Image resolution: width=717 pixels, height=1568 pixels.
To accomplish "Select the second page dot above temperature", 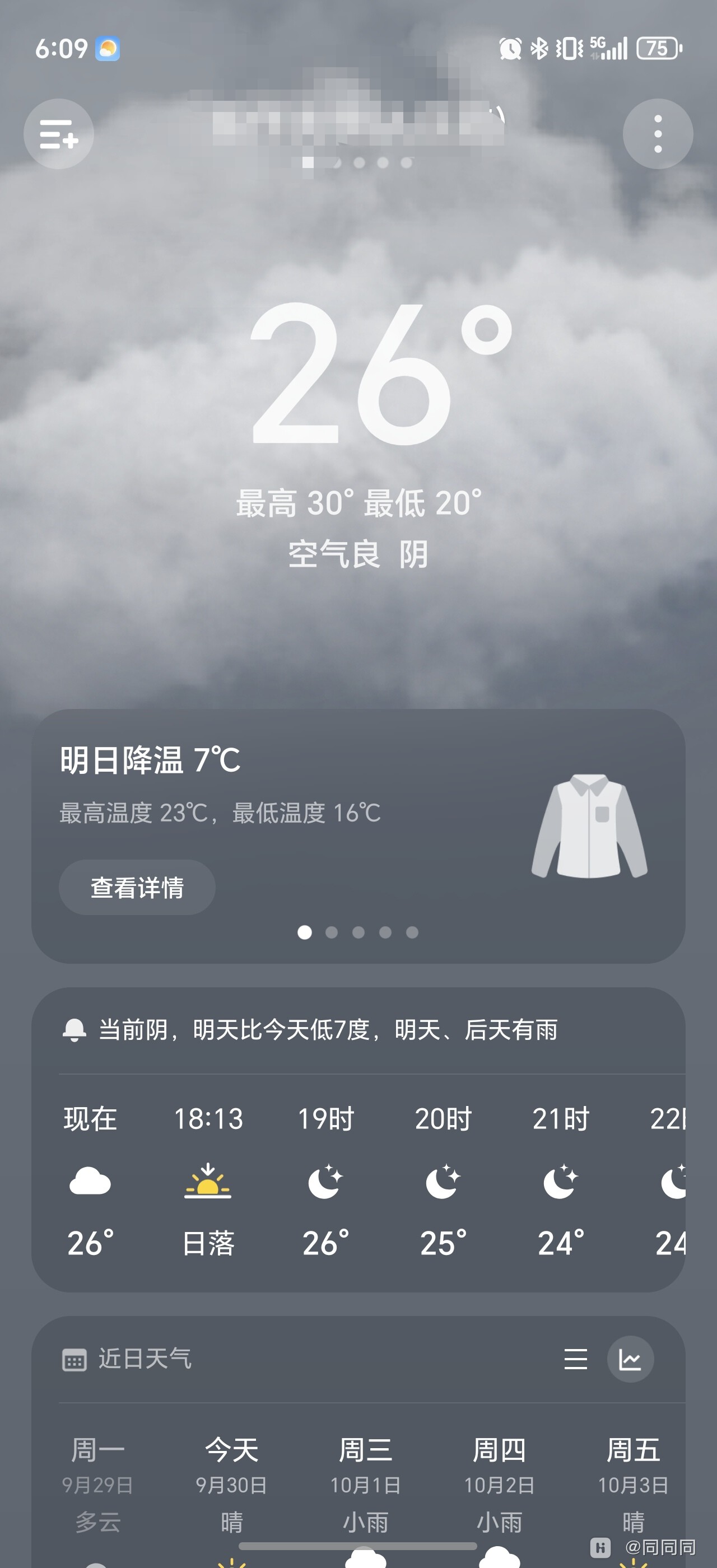I will [360, 161].
